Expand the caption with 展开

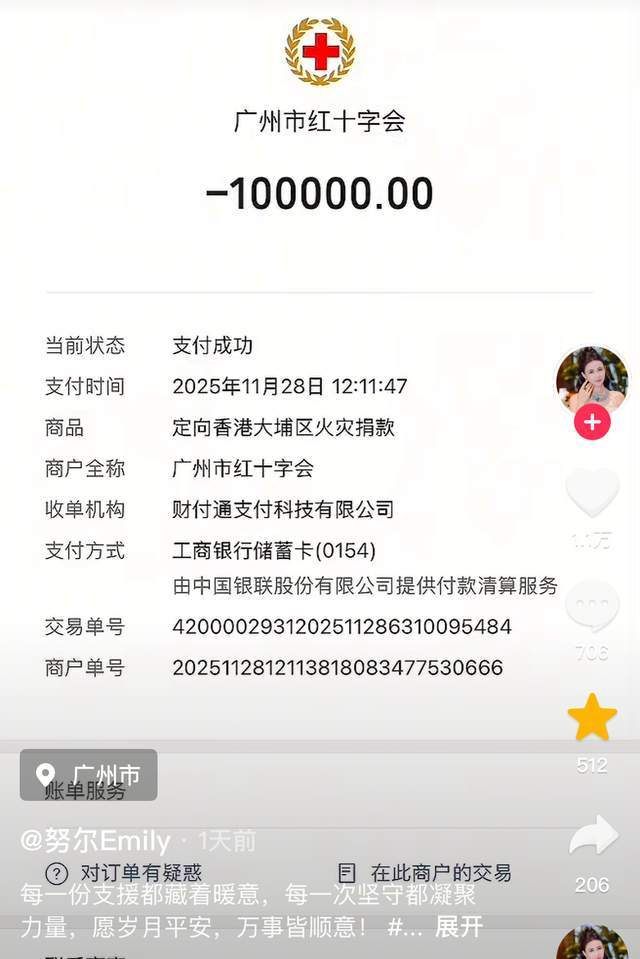click(x=459, y=927)
